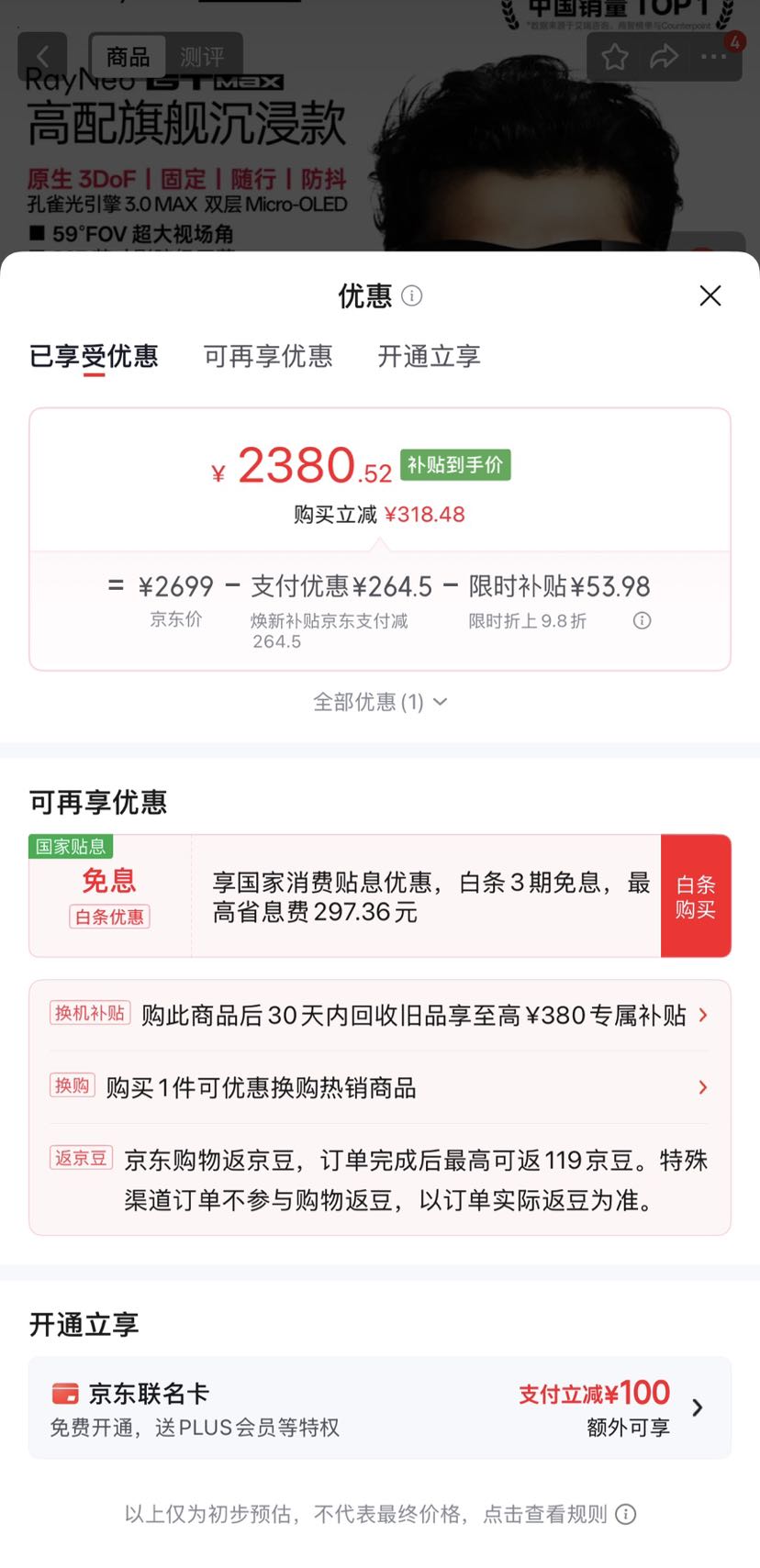
Task: Open 京东联名卡 card offer
Action: click(380, 1407)
